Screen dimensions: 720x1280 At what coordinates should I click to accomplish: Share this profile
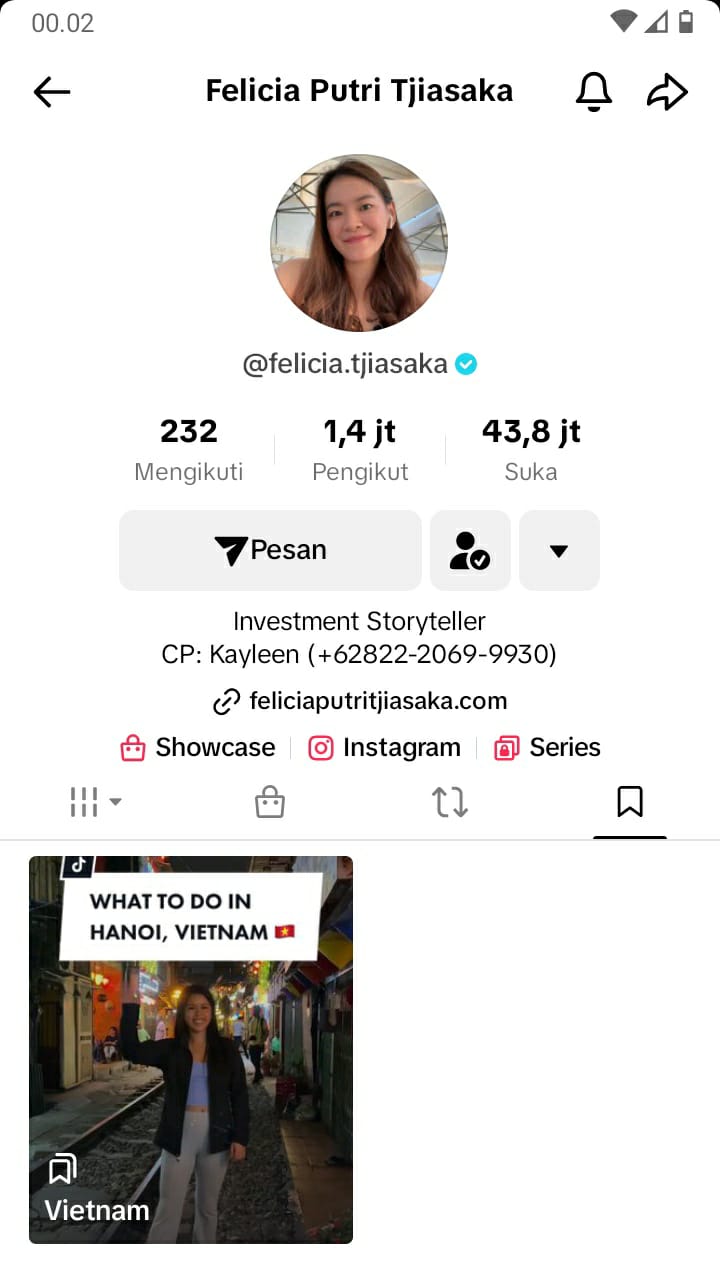pyautogui.click(x=667, y=92)
